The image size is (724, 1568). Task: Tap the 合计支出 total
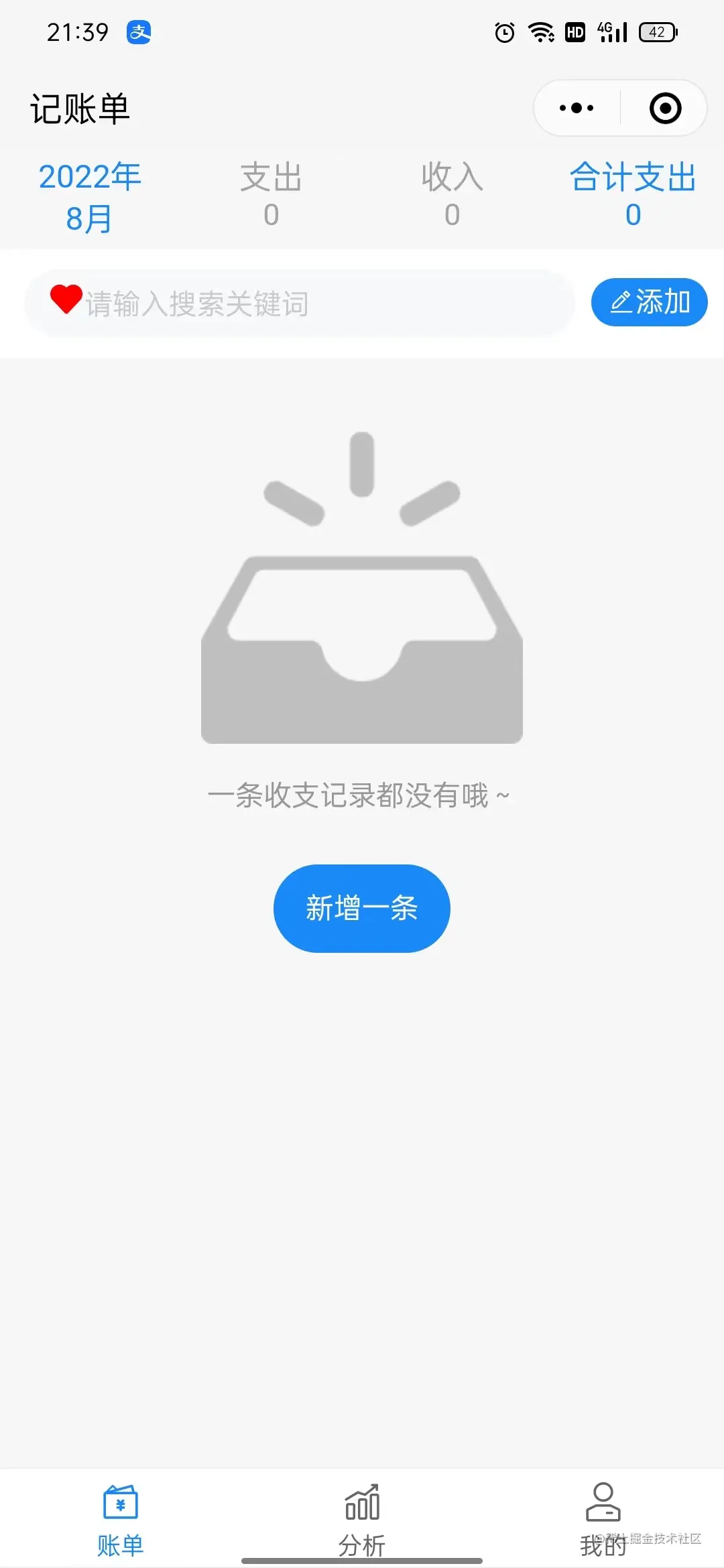tap(633, 196)
